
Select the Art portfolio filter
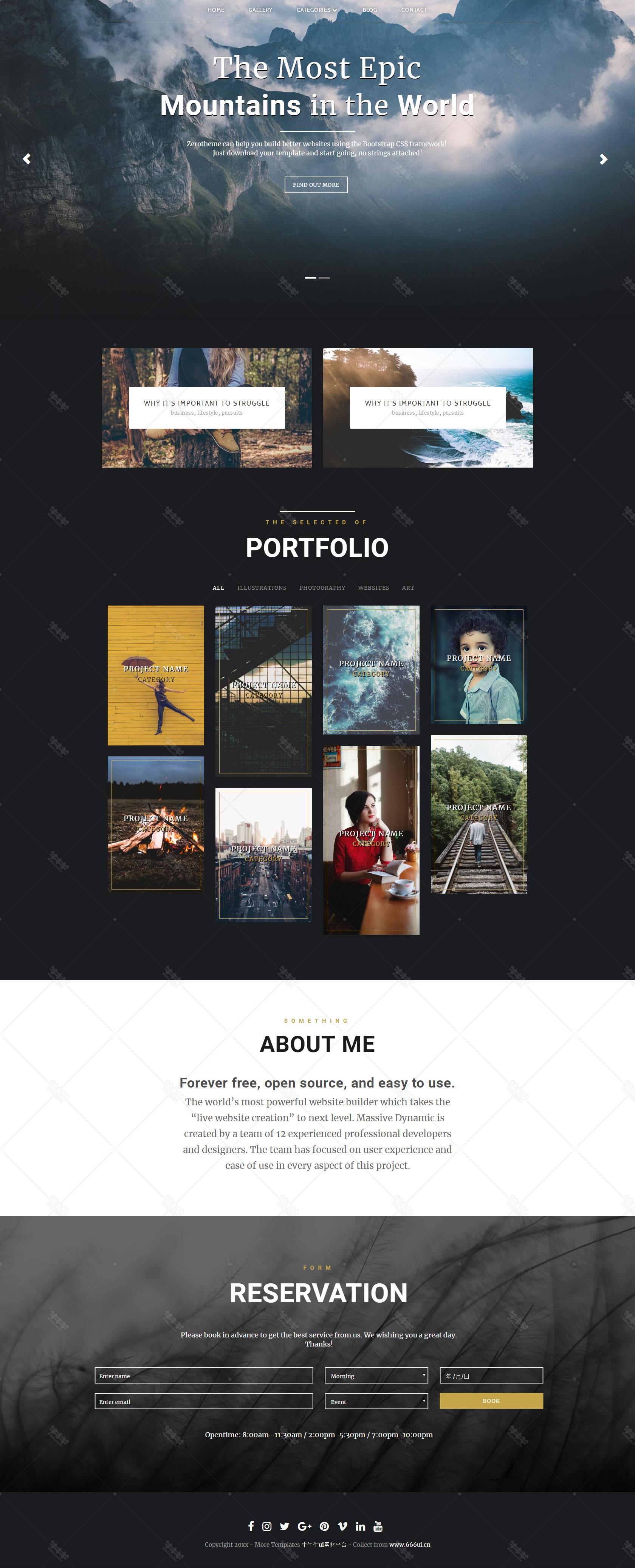click(x=408, y=587)
